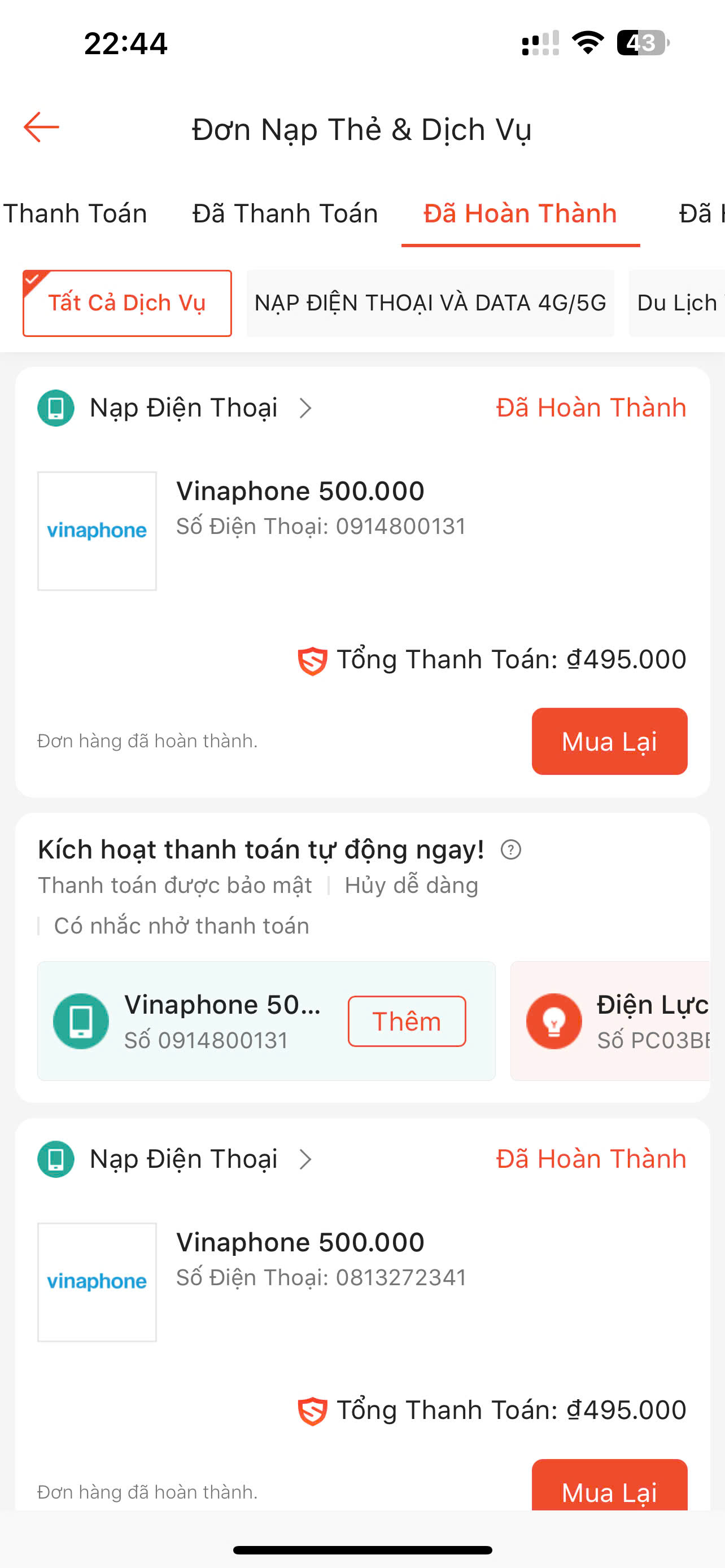Viewport: 725px width, 1568px height.
Task: Select the Đã Hoàn Thành tab
Action: tap(520, 214)
